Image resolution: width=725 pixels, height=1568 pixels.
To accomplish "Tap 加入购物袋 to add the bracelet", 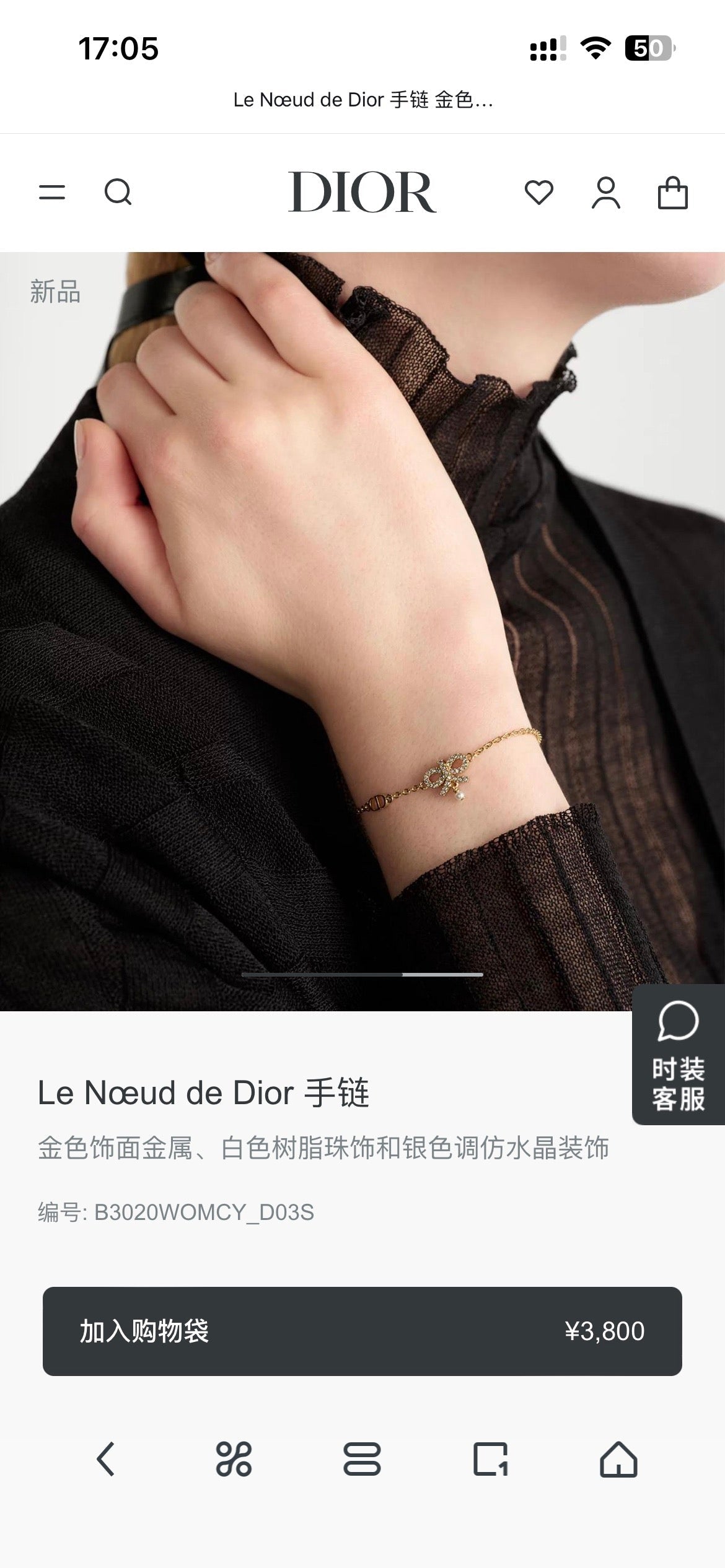I will (x=362, y=1331).
